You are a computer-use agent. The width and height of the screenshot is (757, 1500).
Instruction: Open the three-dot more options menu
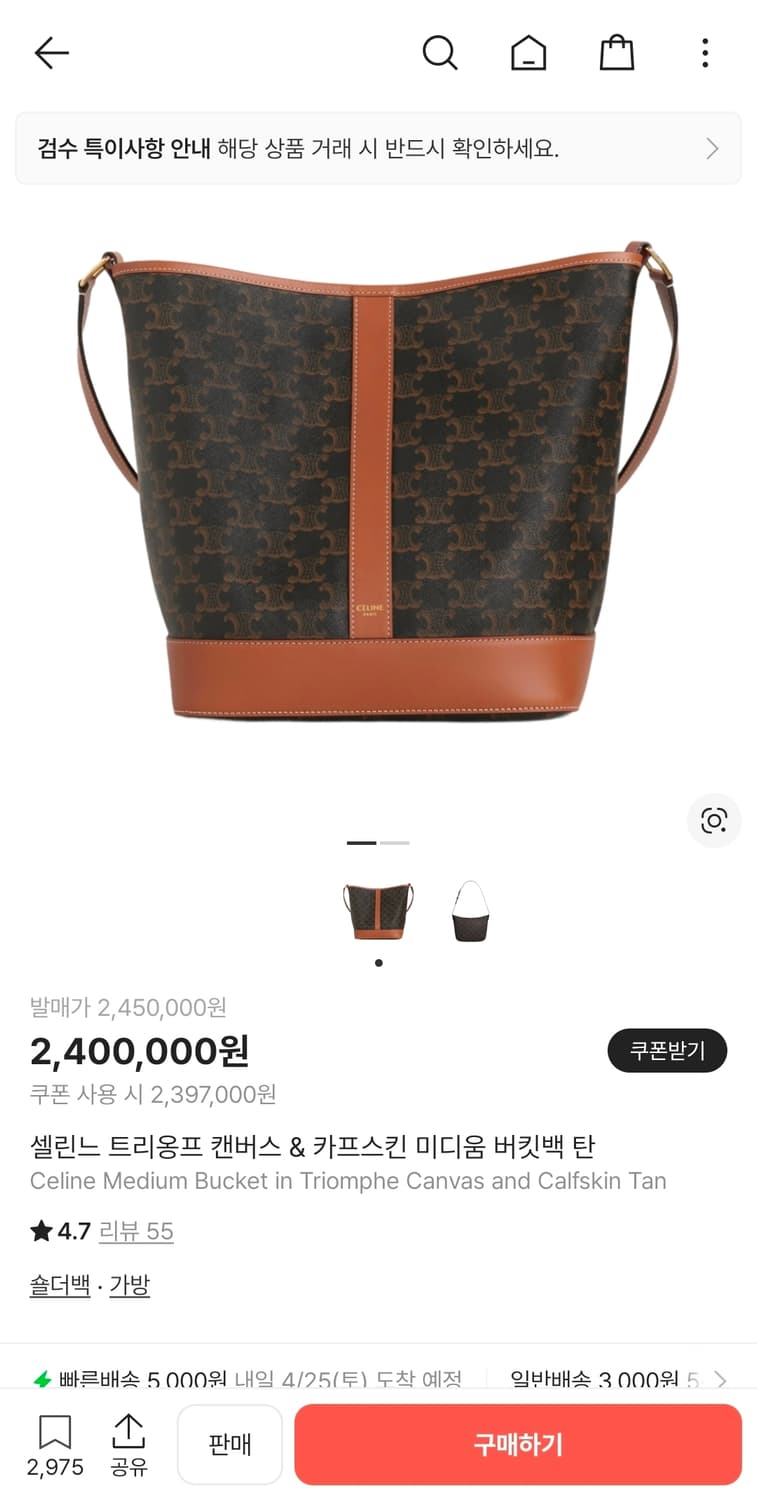point(705,53)
